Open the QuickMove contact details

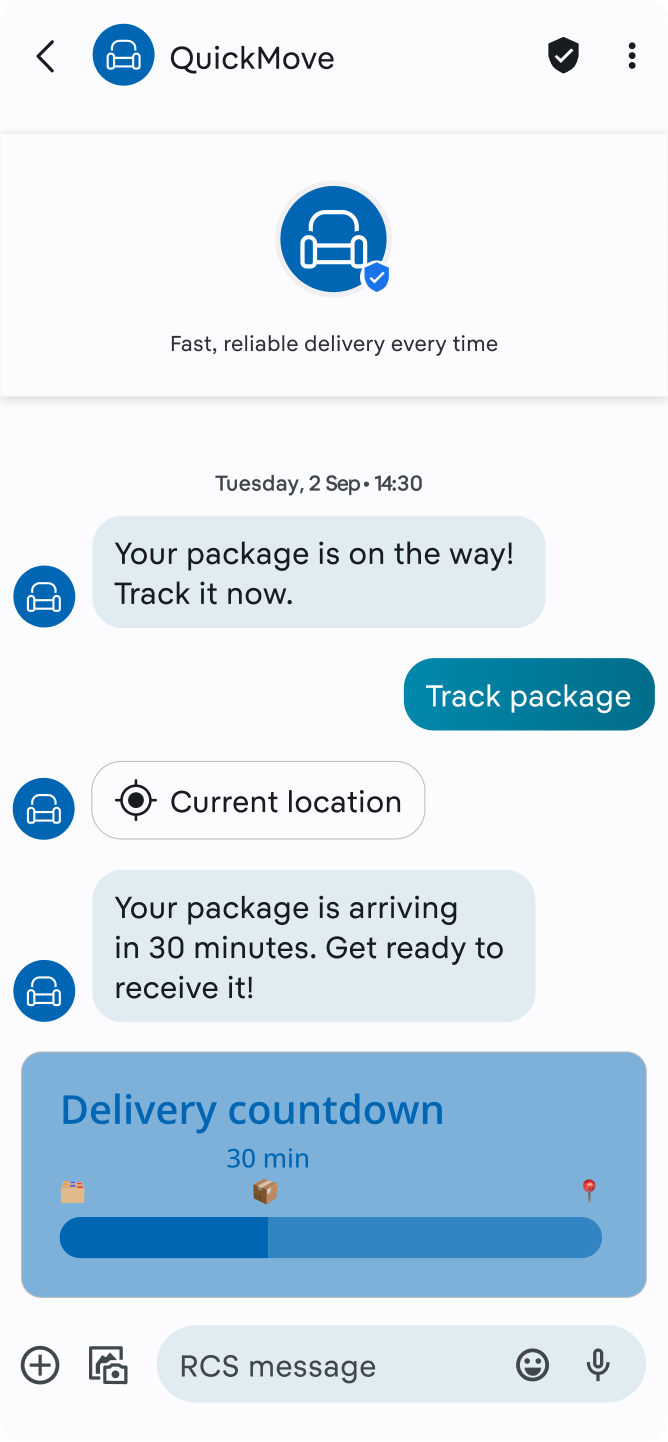click(252, 58)
